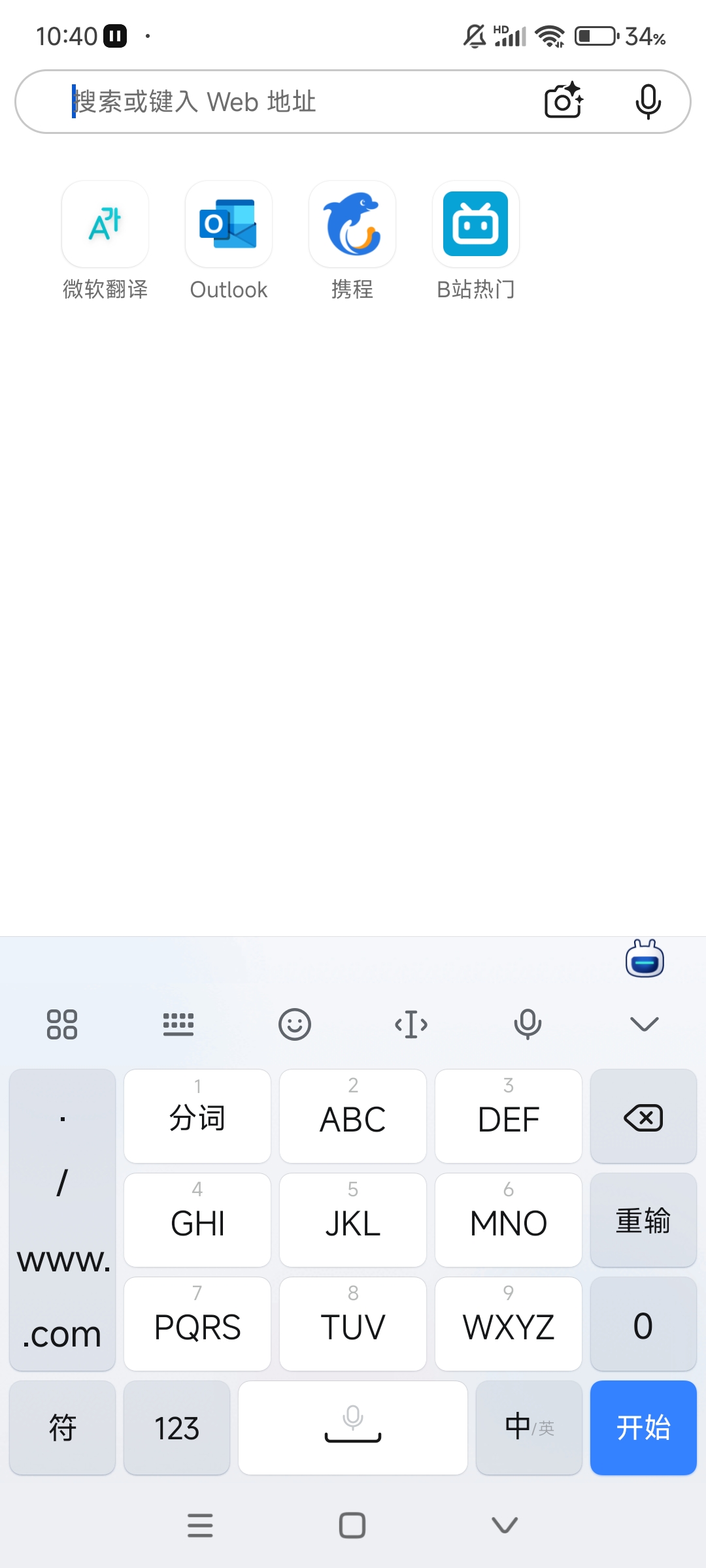The height and width of the screenshot is (1568, 706).
Task: Tap the search or Web address field
Action: pos(294,102)
